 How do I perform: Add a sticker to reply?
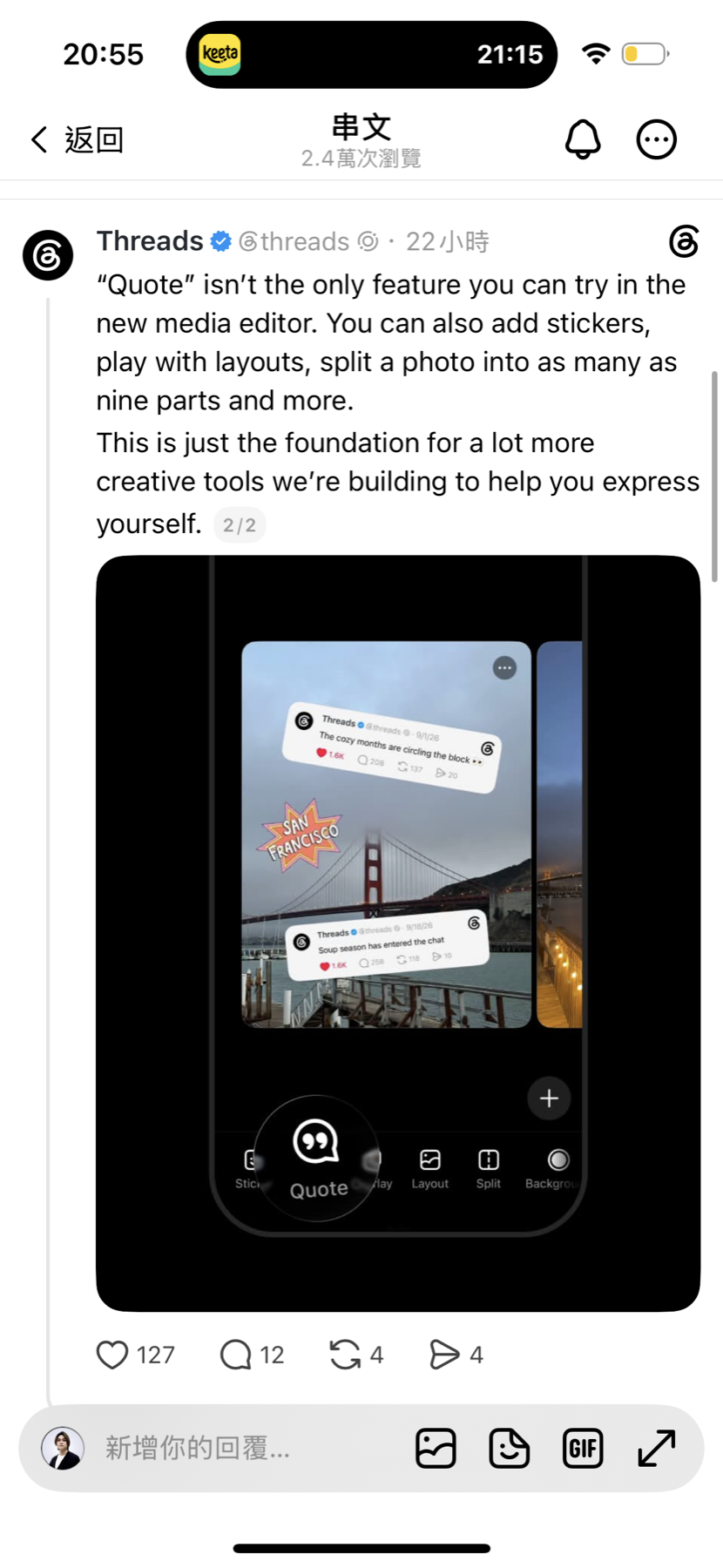point(509,1449)
